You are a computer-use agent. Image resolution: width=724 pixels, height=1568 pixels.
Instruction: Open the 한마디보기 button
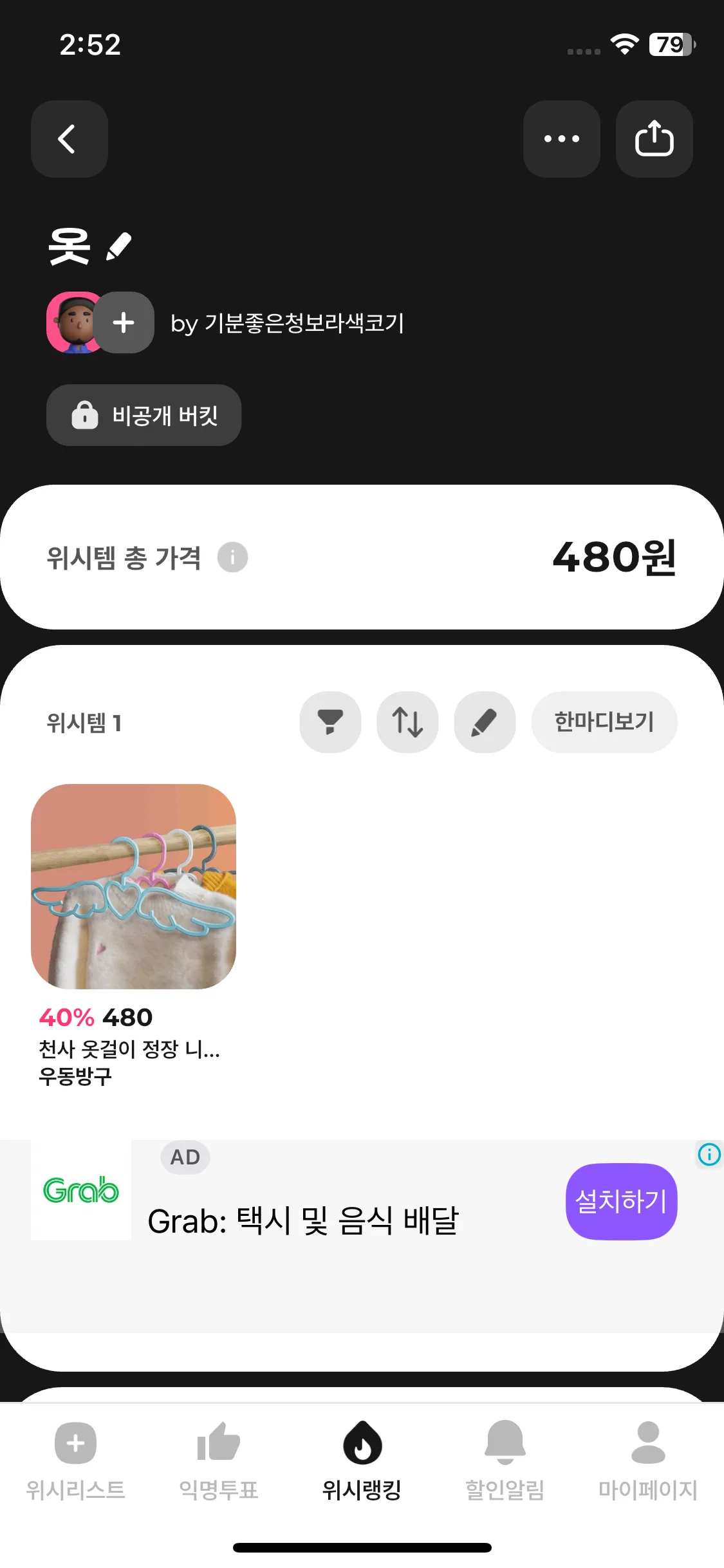(604, 722)
